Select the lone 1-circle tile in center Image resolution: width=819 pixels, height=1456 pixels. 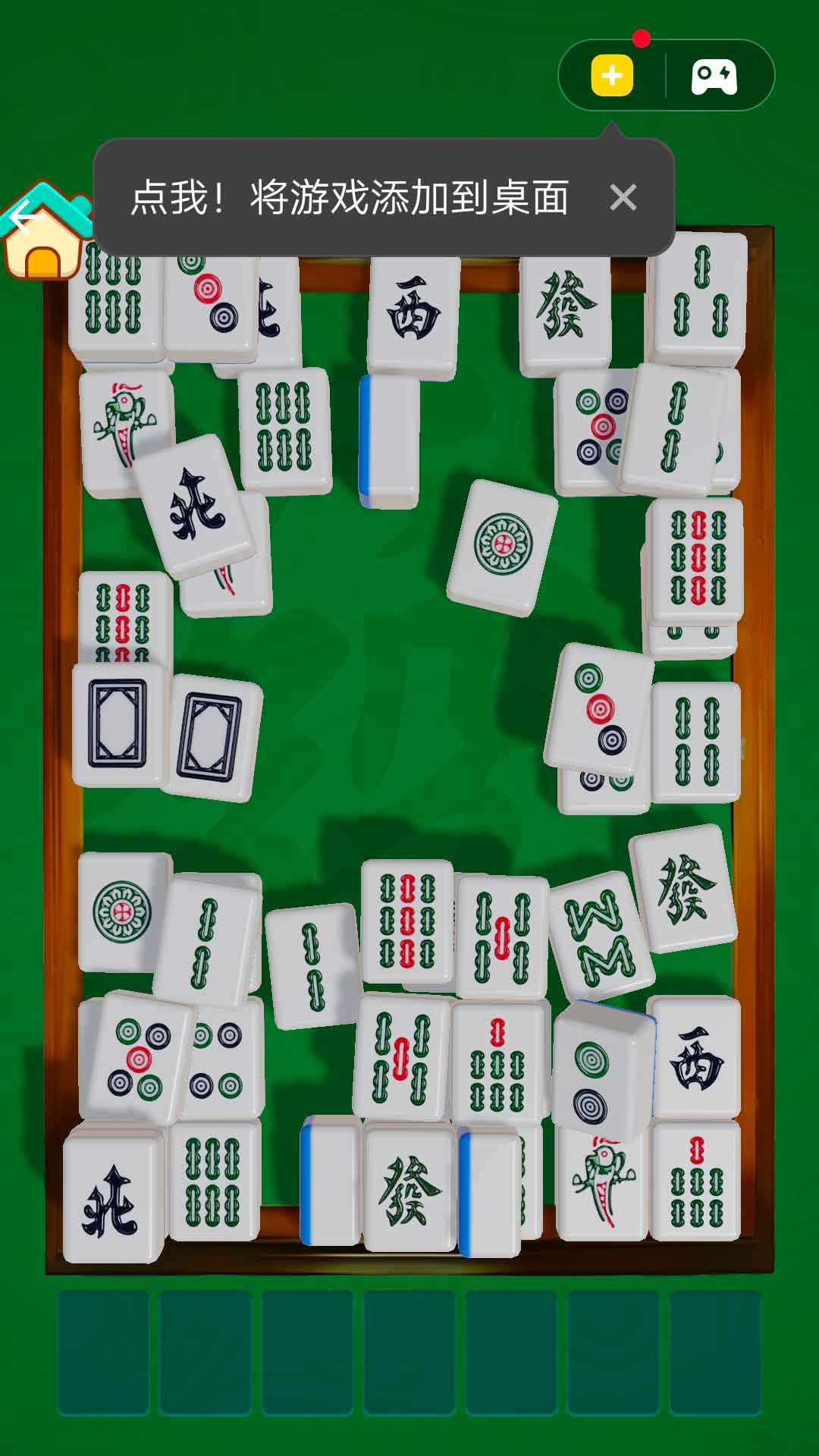coord(503,546)
